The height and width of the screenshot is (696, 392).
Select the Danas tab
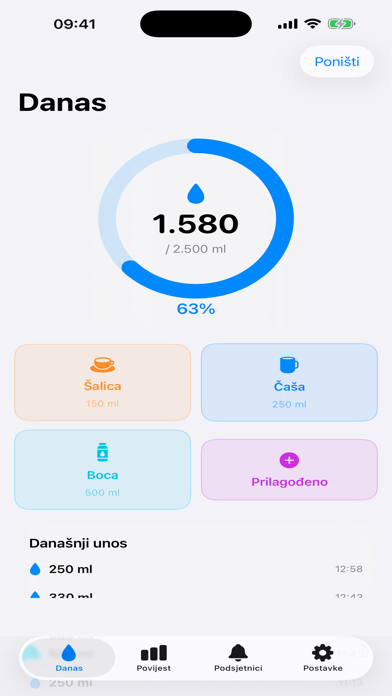69,659
